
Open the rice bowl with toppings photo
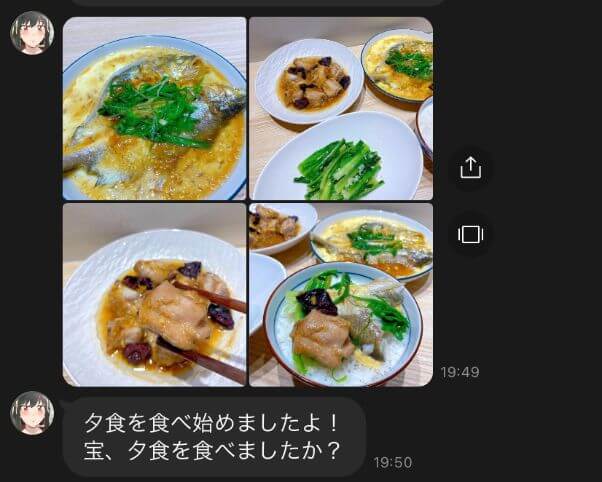pyautogui.click(x=340, y=295)
